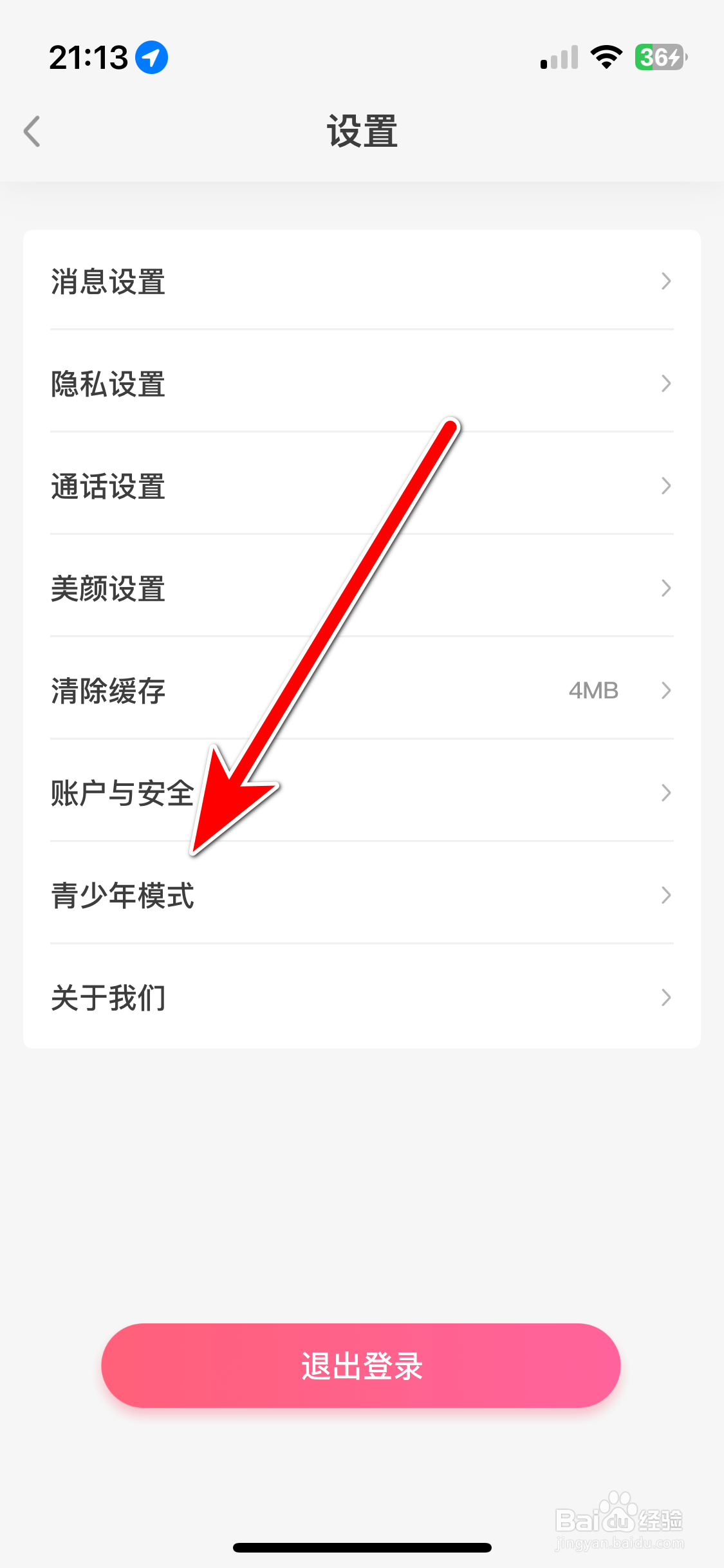Click the Wi-Fi icon in status bar
724x1568 pixels.
[604, 56]
